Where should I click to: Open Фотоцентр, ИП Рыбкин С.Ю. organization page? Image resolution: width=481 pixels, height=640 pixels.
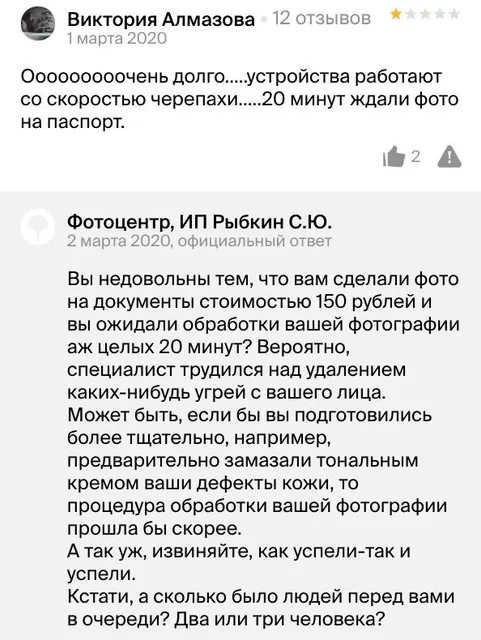(x=200, y=222)
